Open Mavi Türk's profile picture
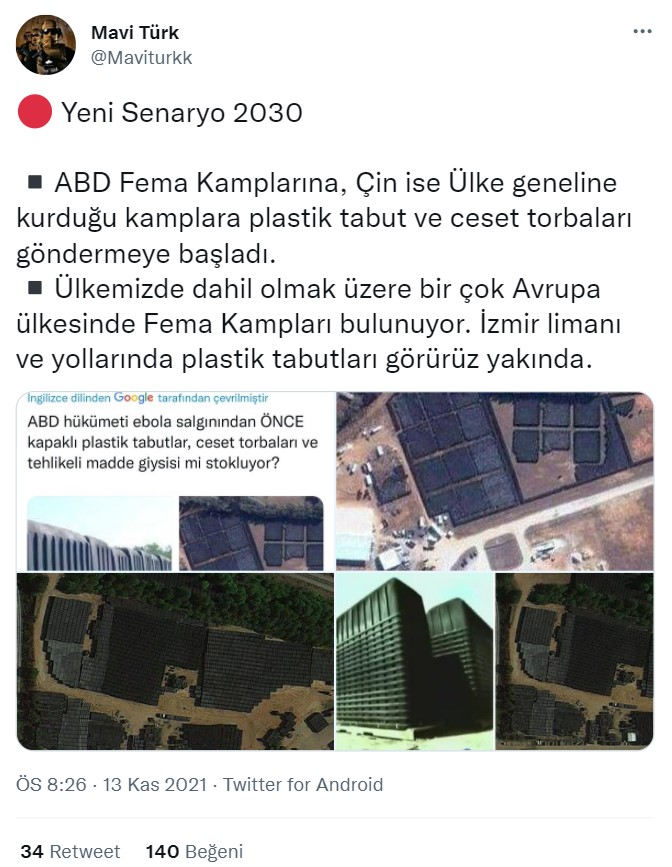The image size is (672, 867). pos(47,45)
